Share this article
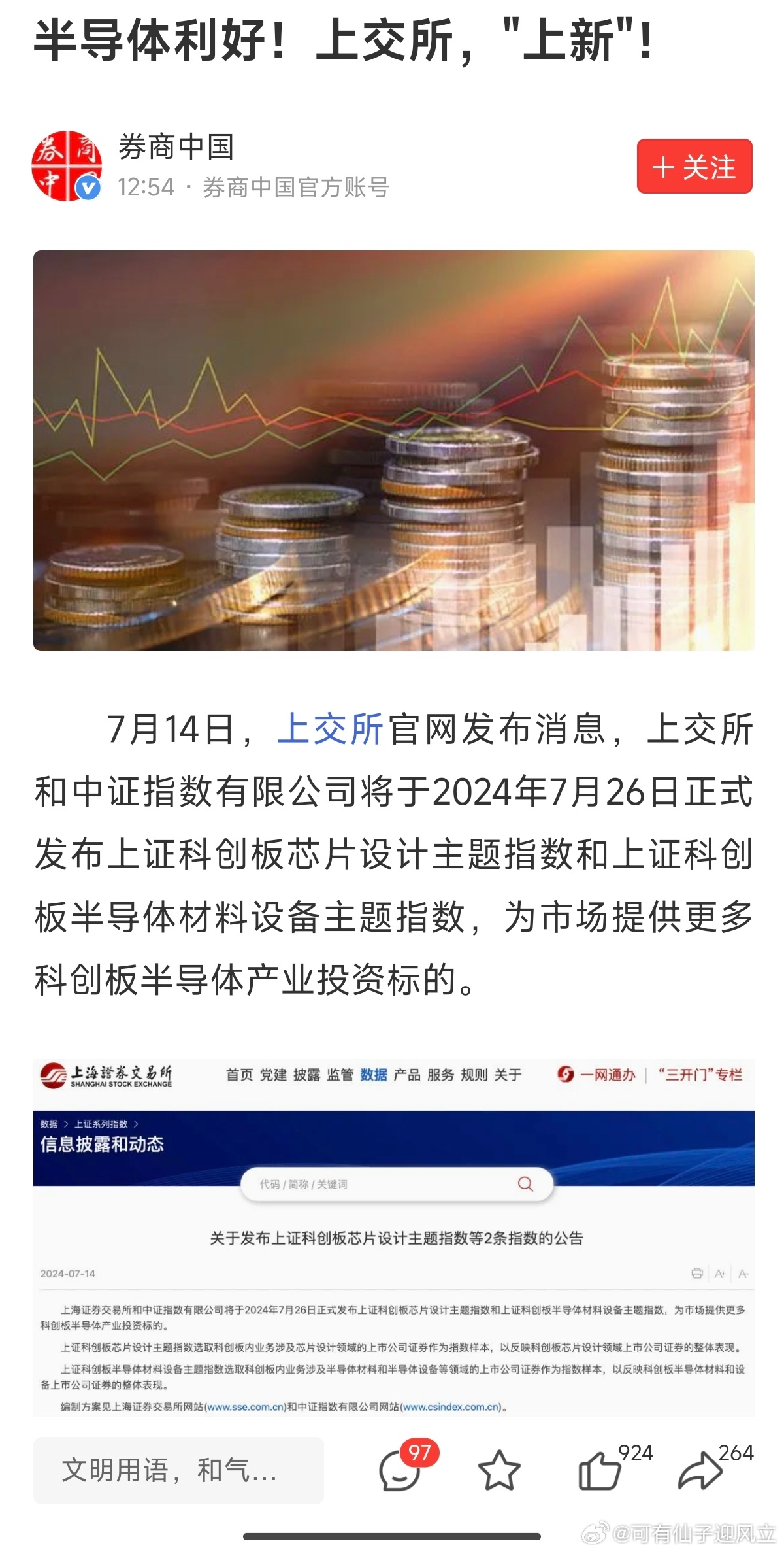 [x=700, y=1471]
